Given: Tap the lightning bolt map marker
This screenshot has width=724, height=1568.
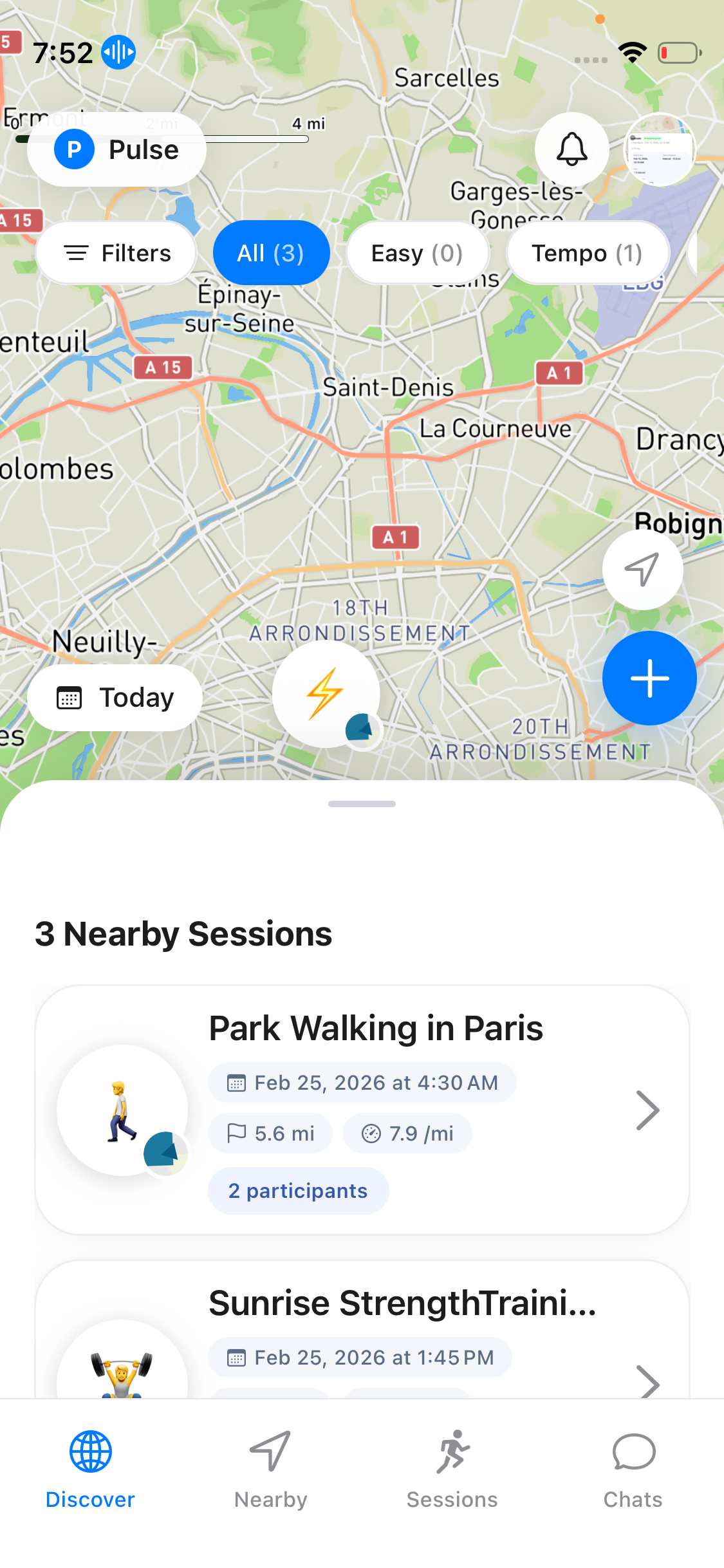Looking at the screenshot, I should (326, 694).
